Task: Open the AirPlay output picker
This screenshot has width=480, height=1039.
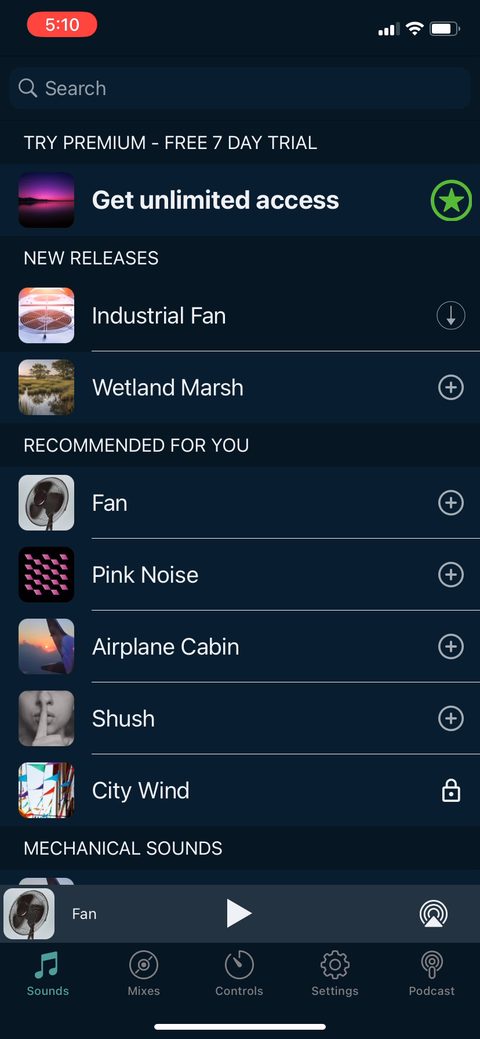Action: [x=434, y=914]
